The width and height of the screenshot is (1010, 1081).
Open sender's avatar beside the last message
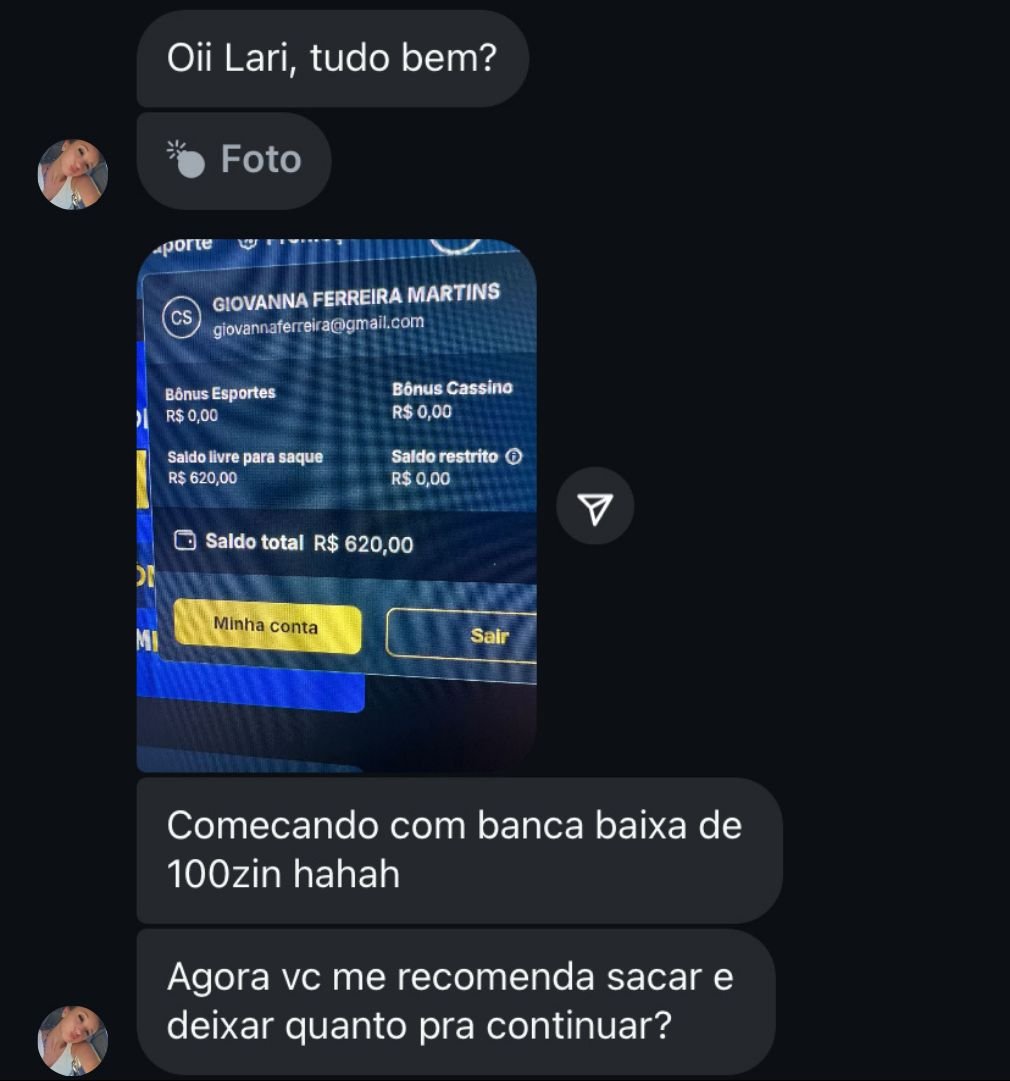click(x=72, y=1040)
